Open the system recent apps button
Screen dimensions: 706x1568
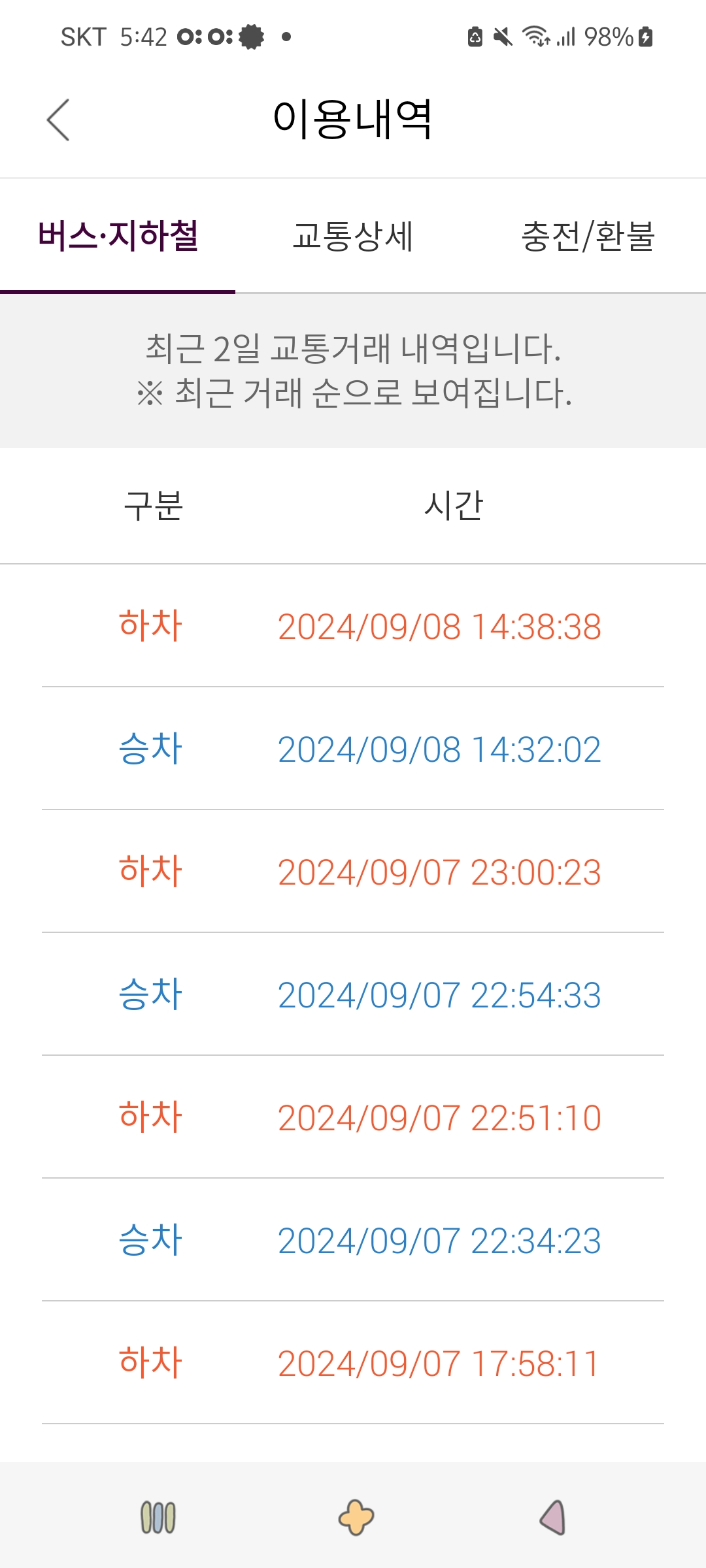coord(158,1517)
